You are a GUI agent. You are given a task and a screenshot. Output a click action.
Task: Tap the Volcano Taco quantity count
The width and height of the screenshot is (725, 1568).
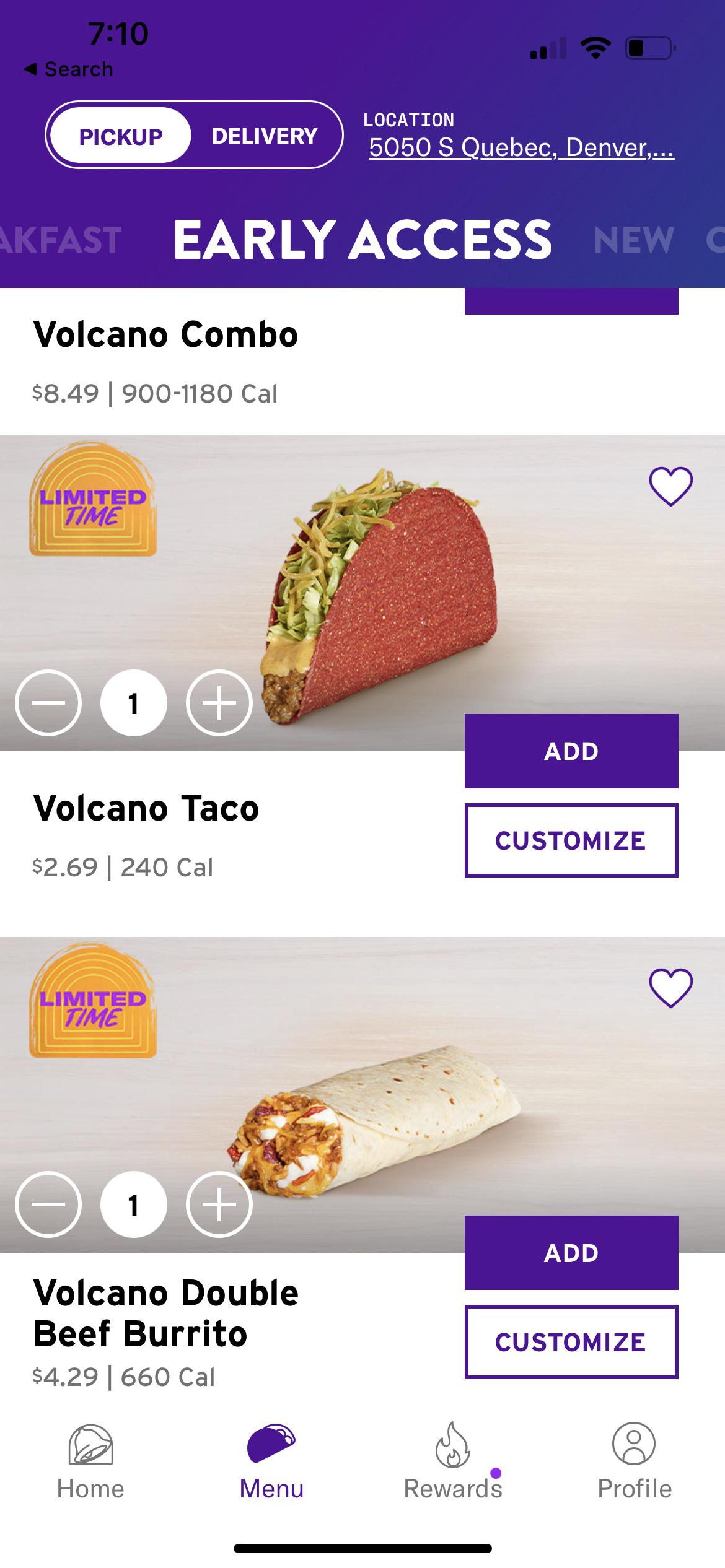tap(135, 702)
